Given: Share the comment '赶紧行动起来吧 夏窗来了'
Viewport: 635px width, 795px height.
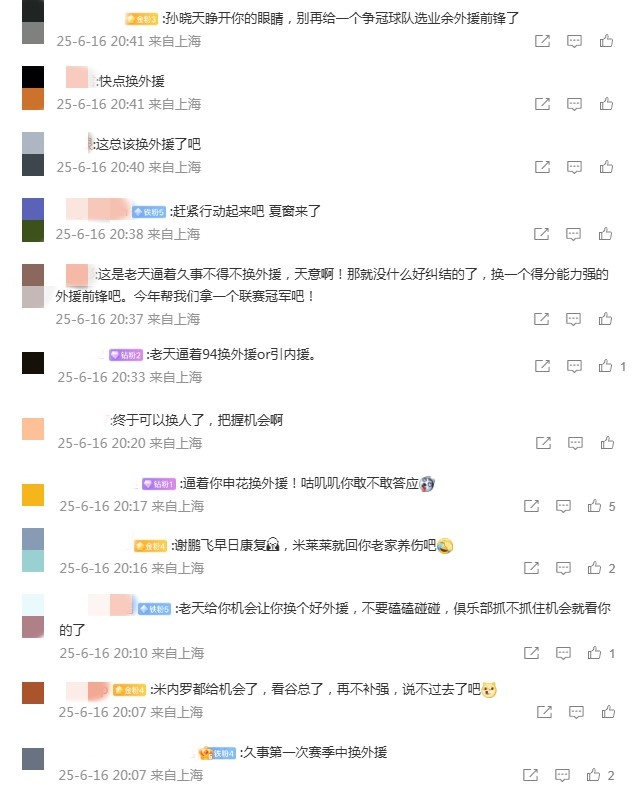Looking at the screenshot, I should (542, 234).
